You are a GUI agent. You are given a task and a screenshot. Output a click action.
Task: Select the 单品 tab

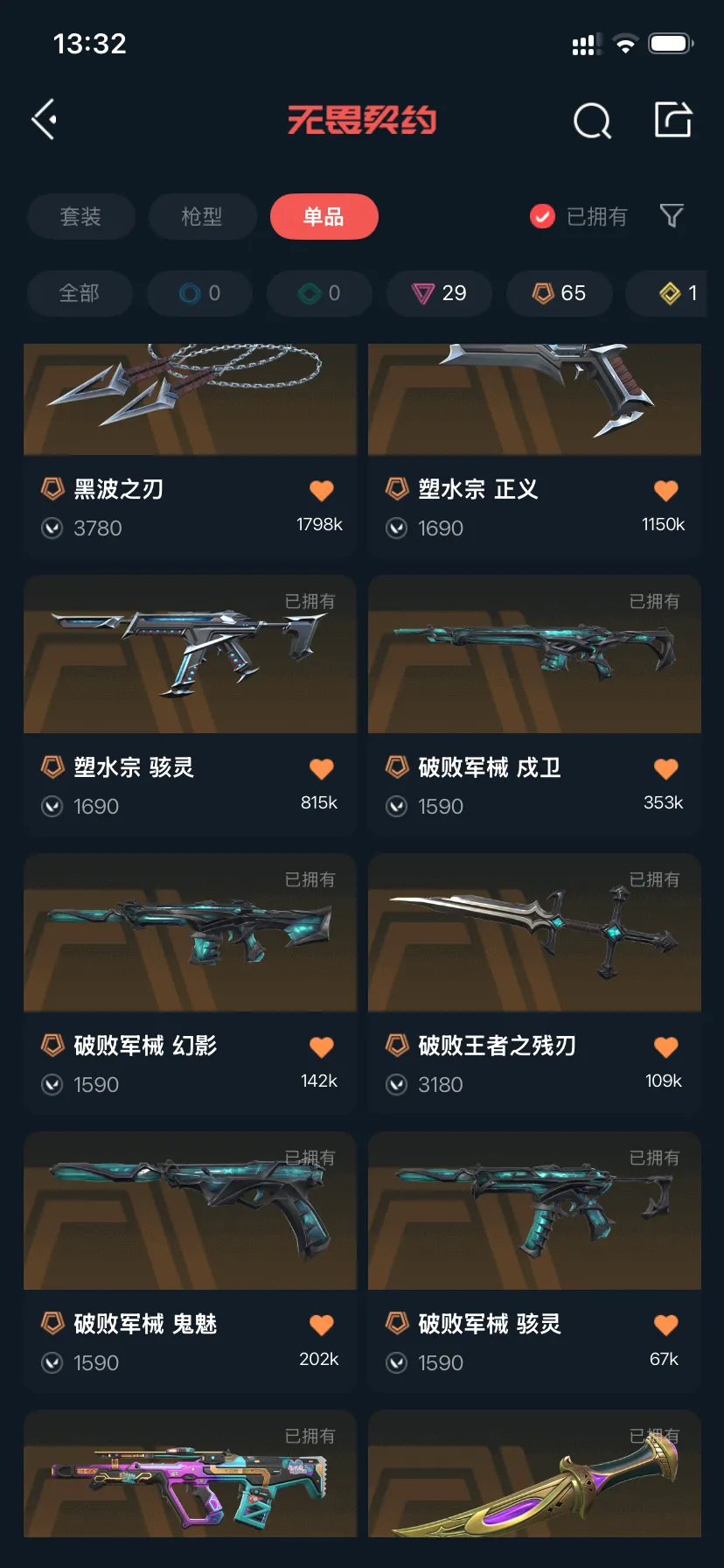pyautogui.click(x=324, y=216)
